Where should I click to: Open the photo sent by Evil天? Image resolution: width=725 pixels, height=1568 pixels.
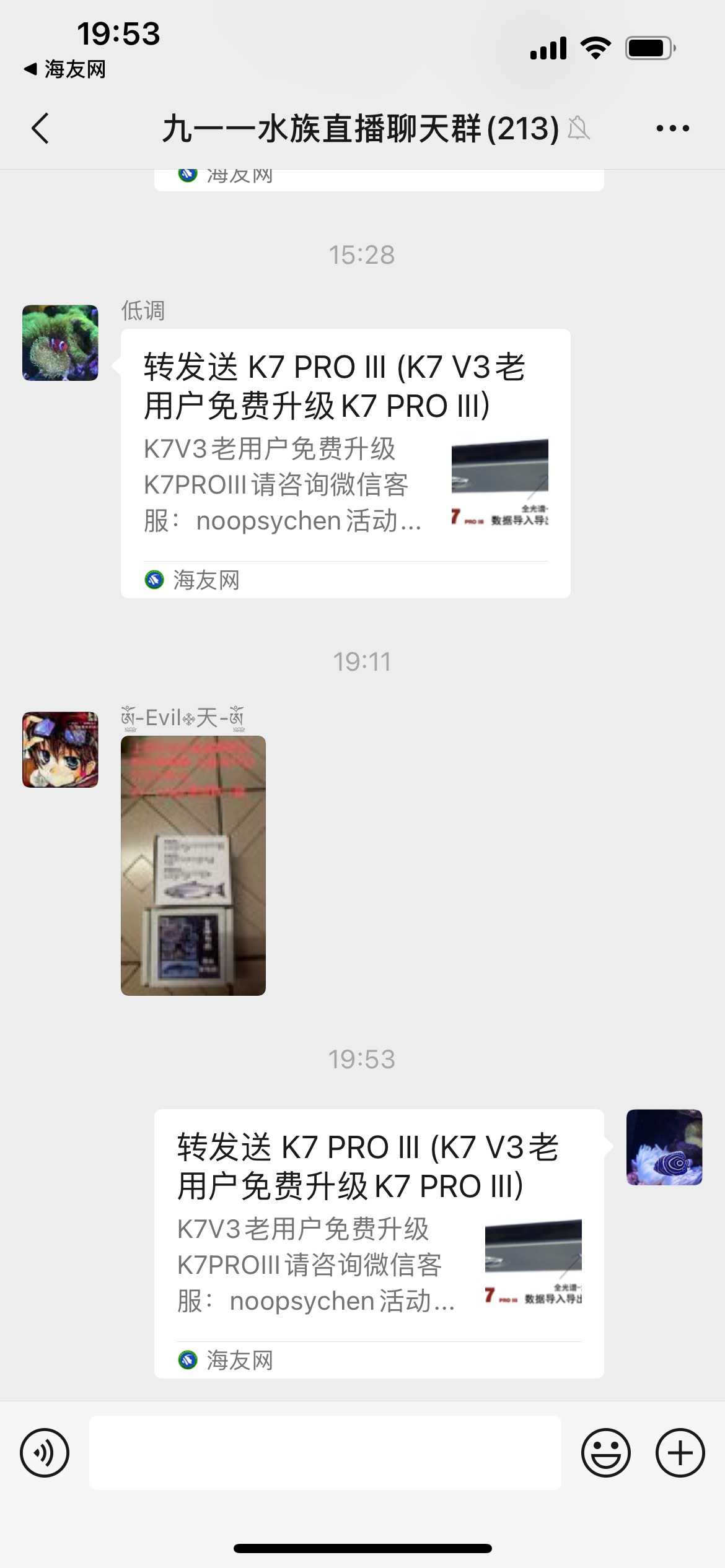coord(193,865)
